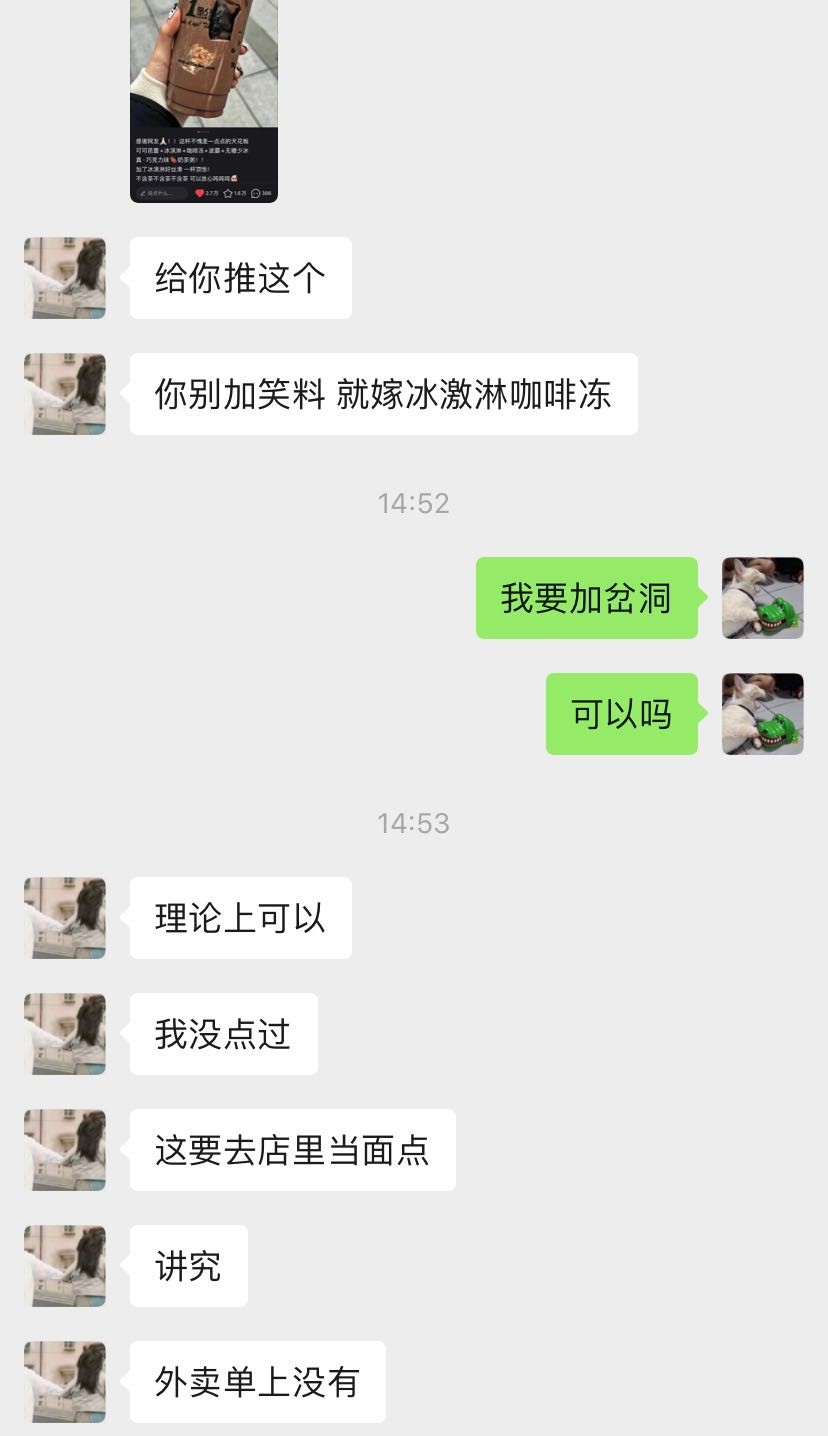This screenshot has height=1436, width=828.
Task: Tap my avatar beside 可以吗 message
Action: (x=762, y=714)
